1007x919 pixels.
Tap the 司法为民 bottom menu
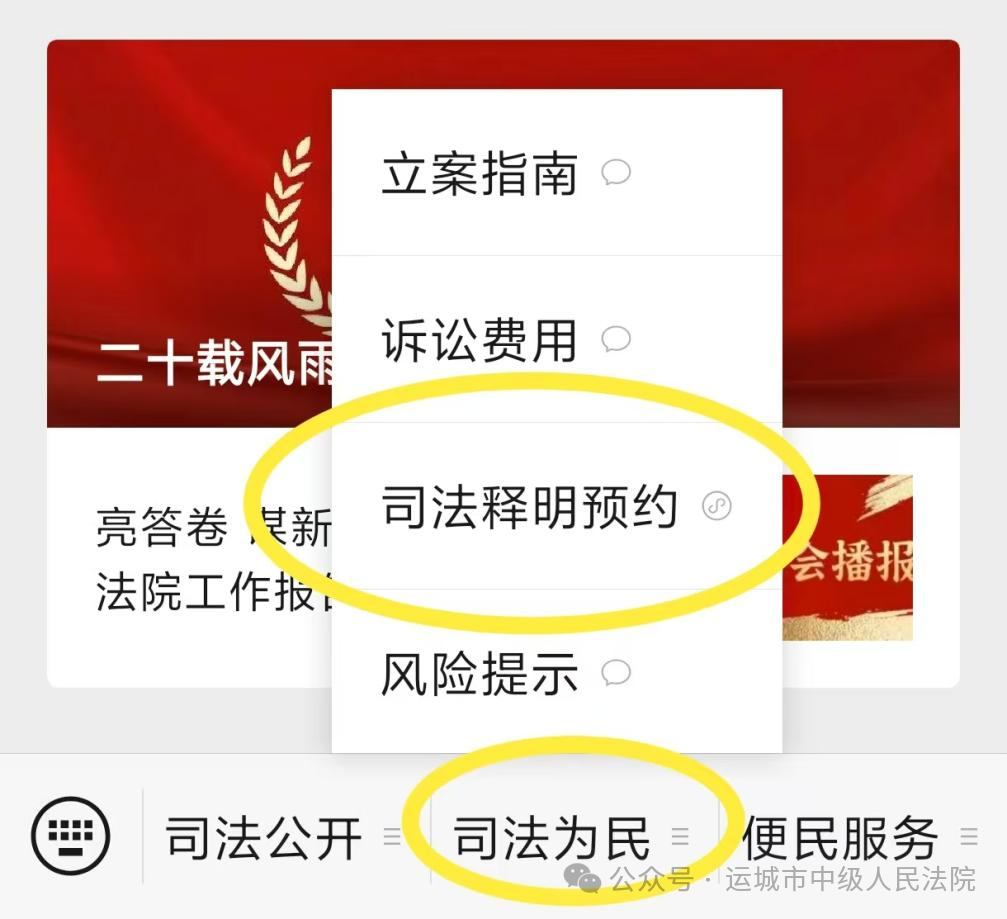553,838
